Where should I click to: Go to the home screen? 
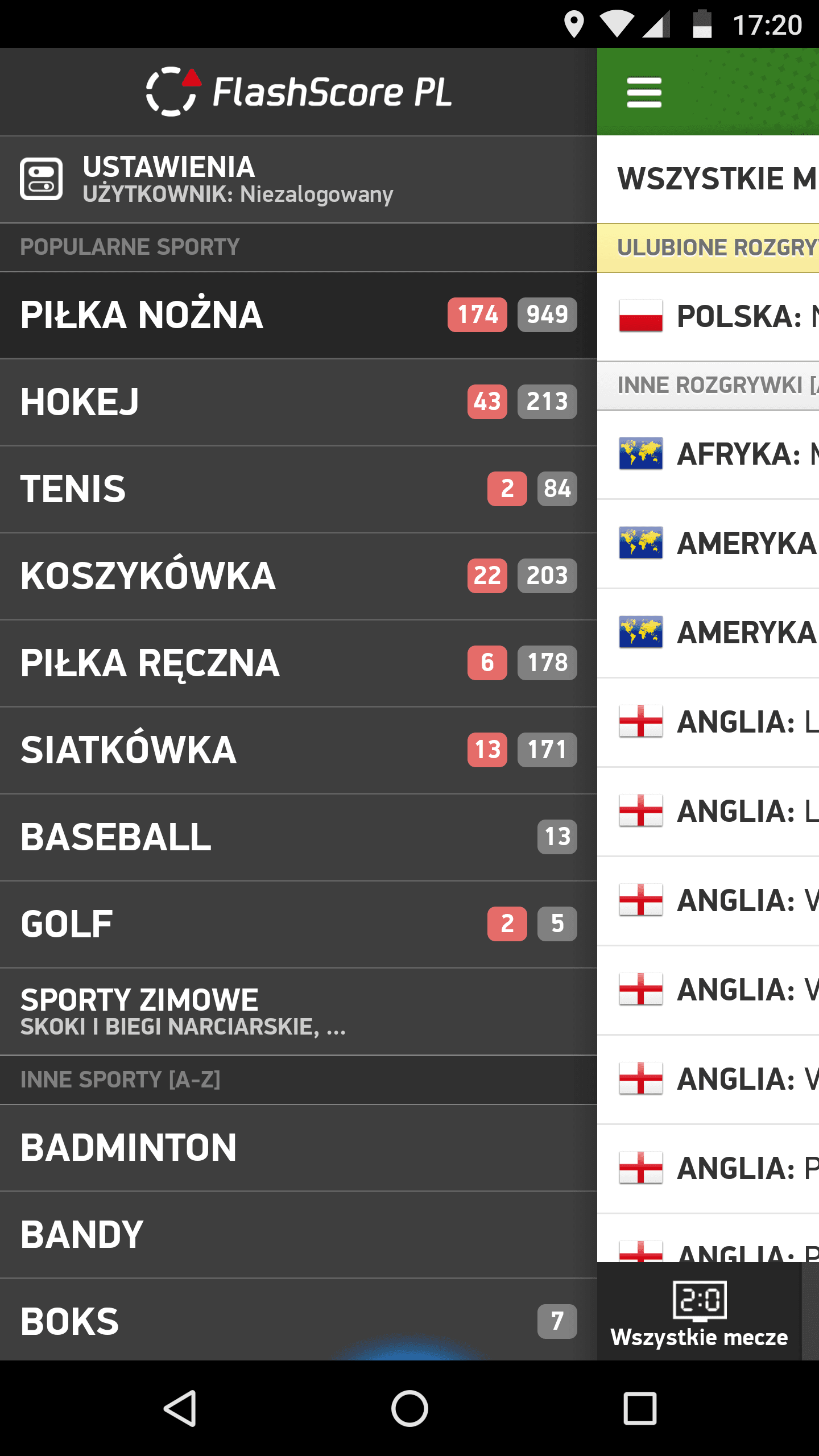coord(409,1408)
